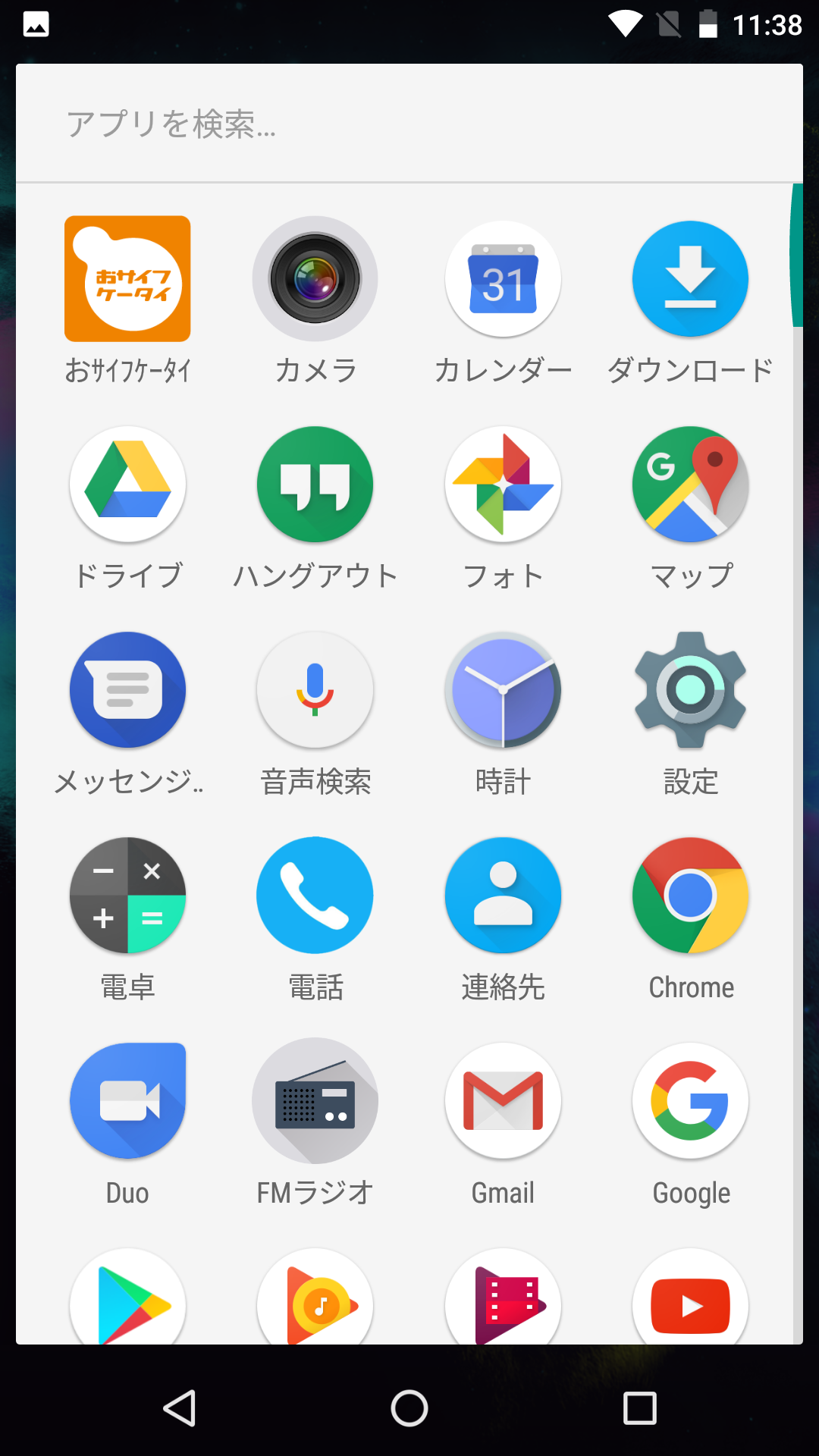Screen dimensions: 819x1456
Task: Start 音声検索 (Voice Search)
Action: click(315, 690)
